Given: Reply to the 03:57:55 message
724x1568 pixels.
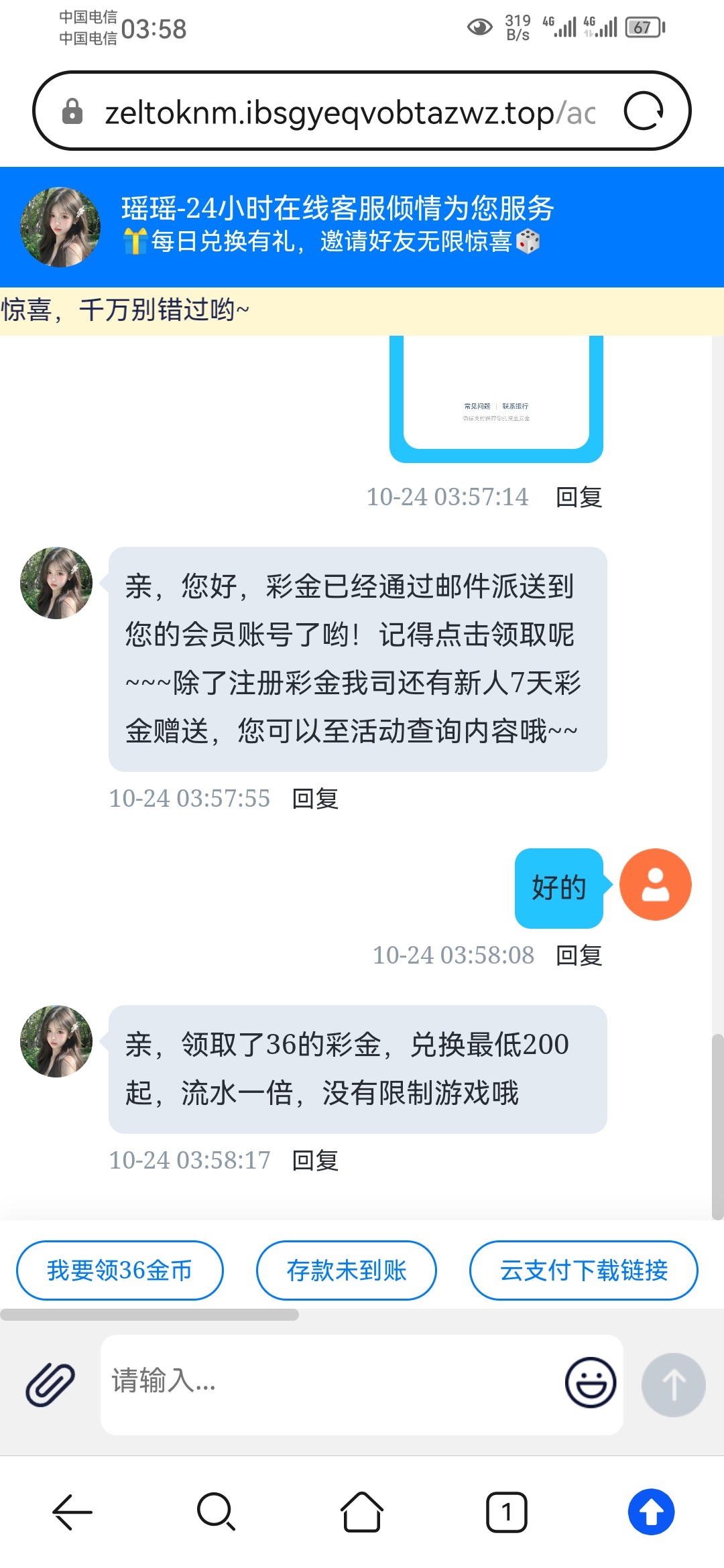Looking at the screenshot, I should tap(315, 799).
